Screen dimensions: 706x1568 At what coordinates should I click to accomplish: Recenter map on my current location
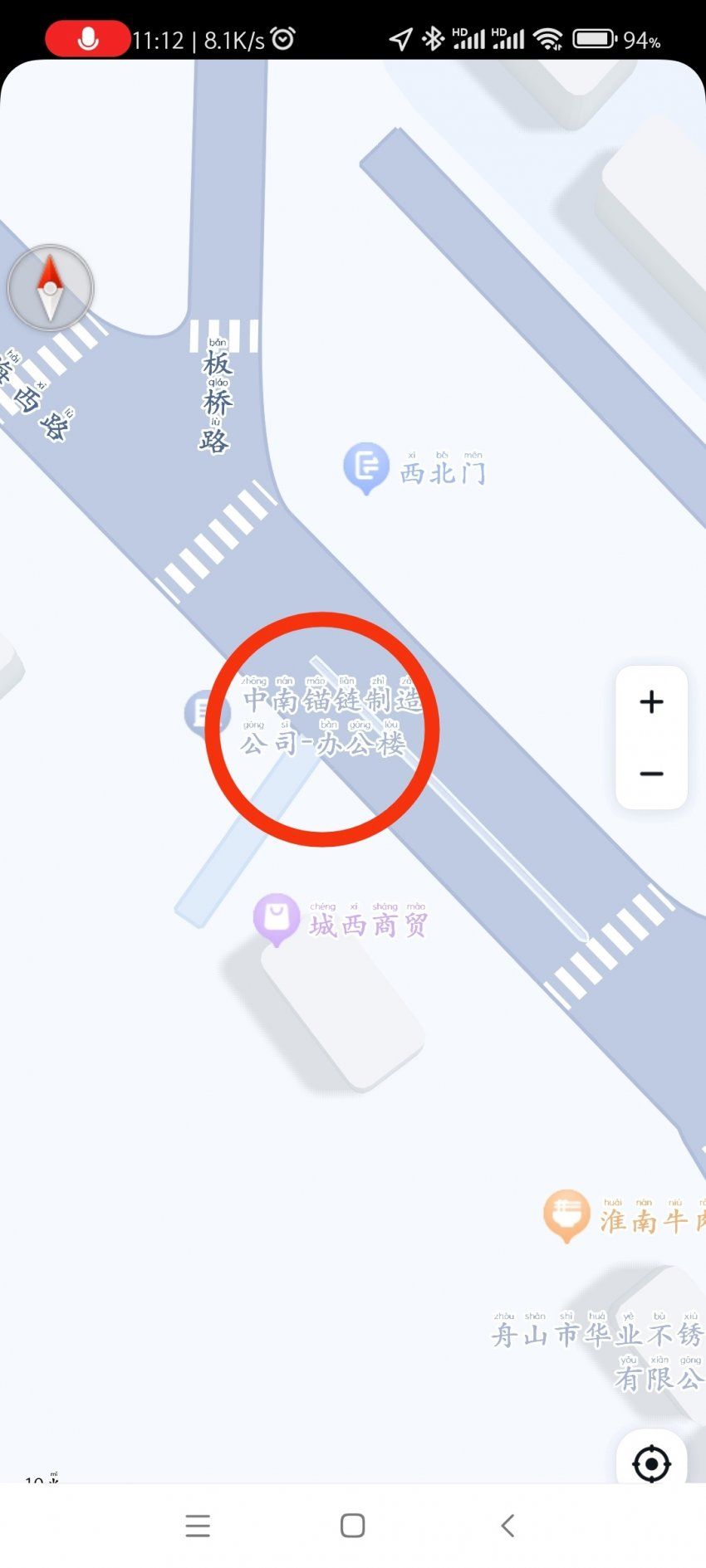point(651,1463)
